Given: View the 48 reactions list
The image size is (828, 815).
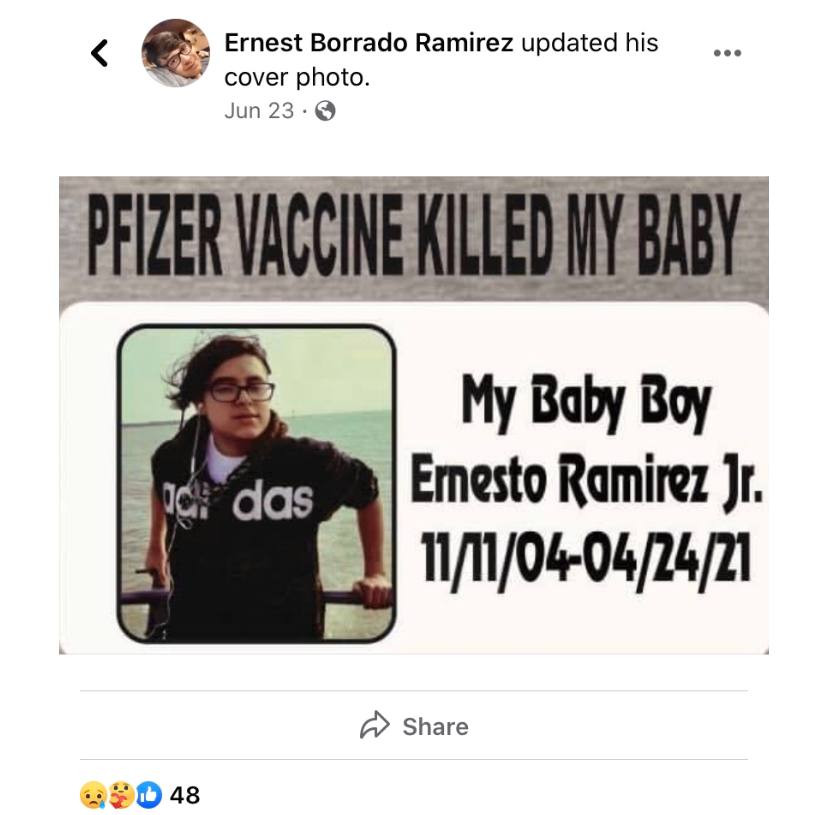Looking at the screenshot, I should [x=140, y=795].
